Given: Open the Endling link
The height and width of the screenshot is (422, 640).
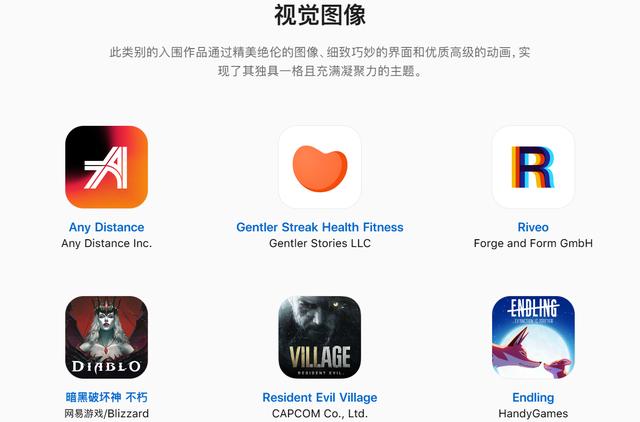Looking at the screenshot, I should [x=533, y=397].
